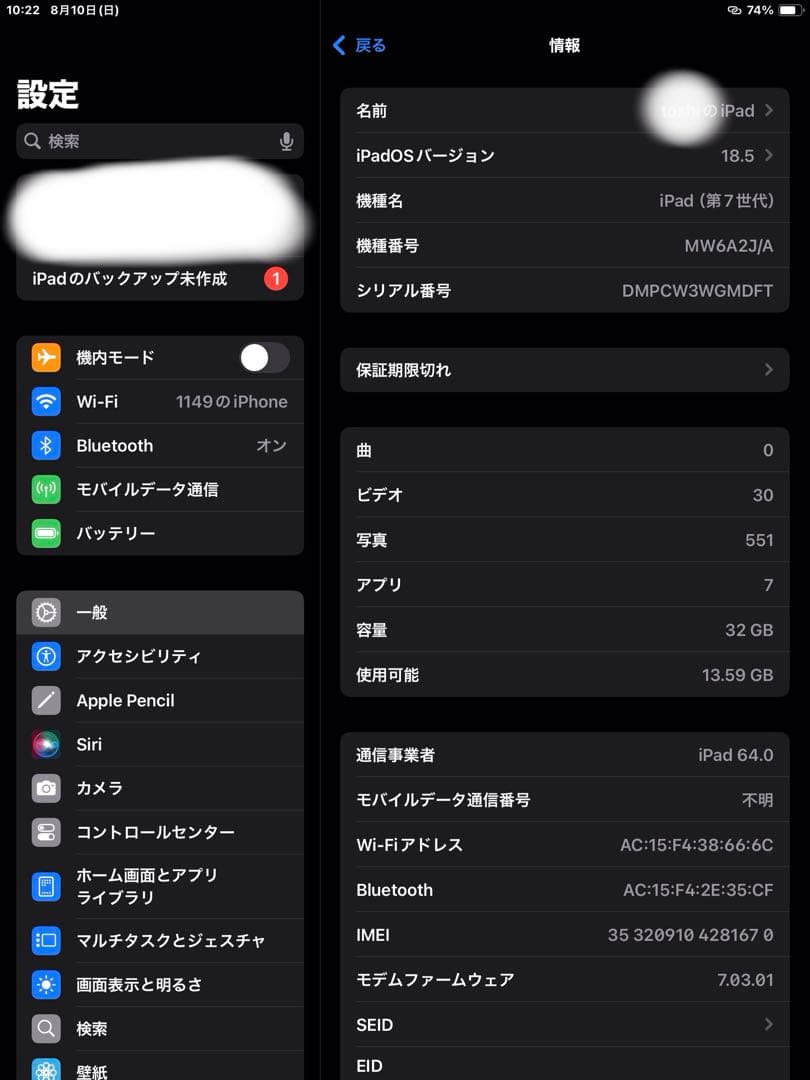The width and height of the screenshot is (810, 1080).
Task: Expand the 保証期限切れ warranty details
Action: coord(565,369)
